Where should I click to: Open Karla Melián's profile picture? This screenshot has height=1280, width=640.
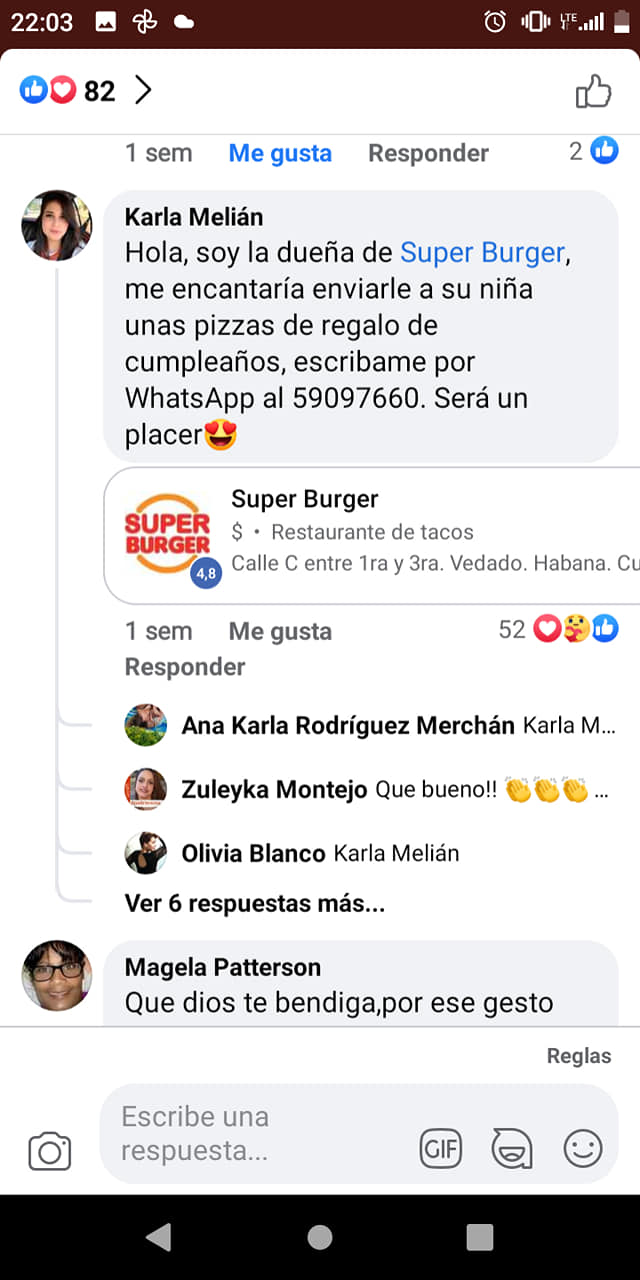[57, 225]
